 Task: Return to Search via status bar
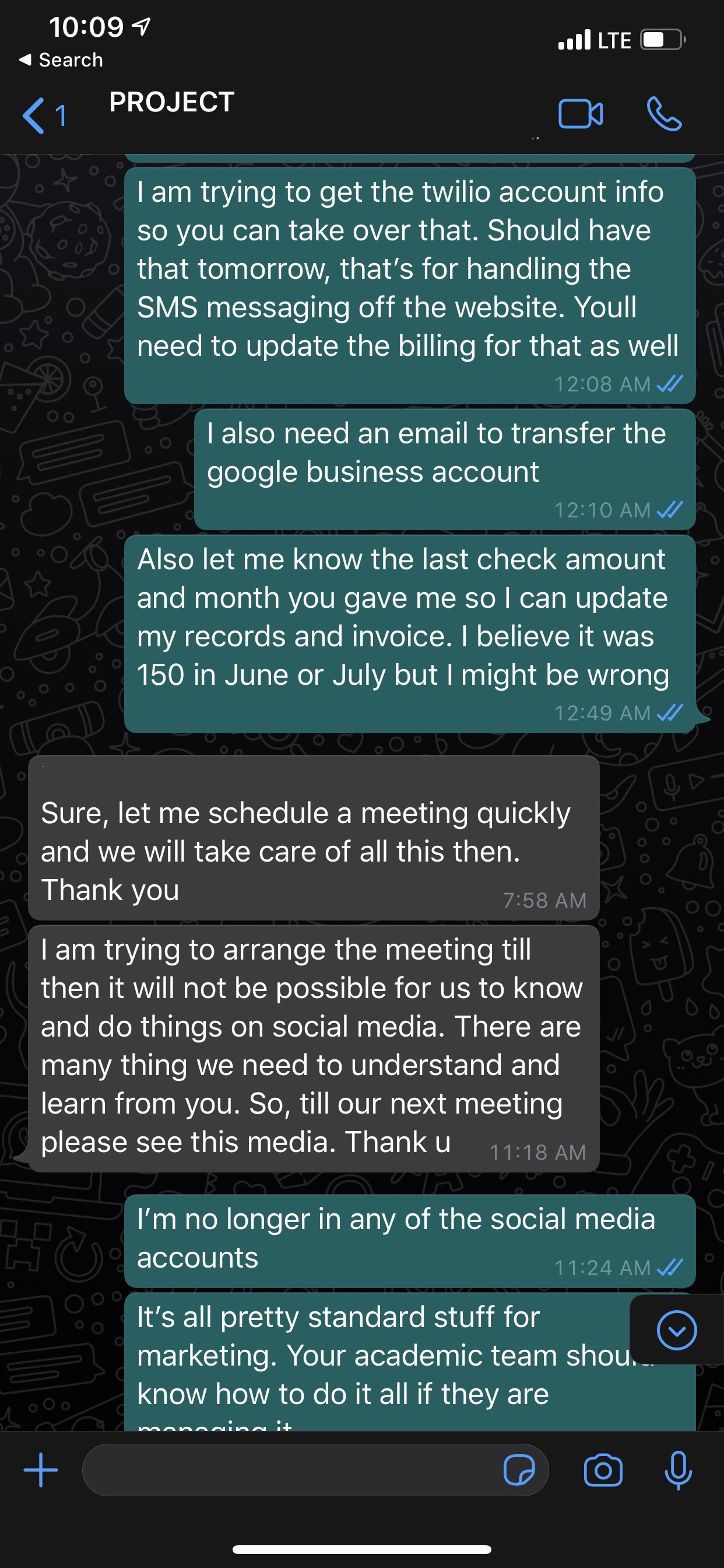point(61,60)
